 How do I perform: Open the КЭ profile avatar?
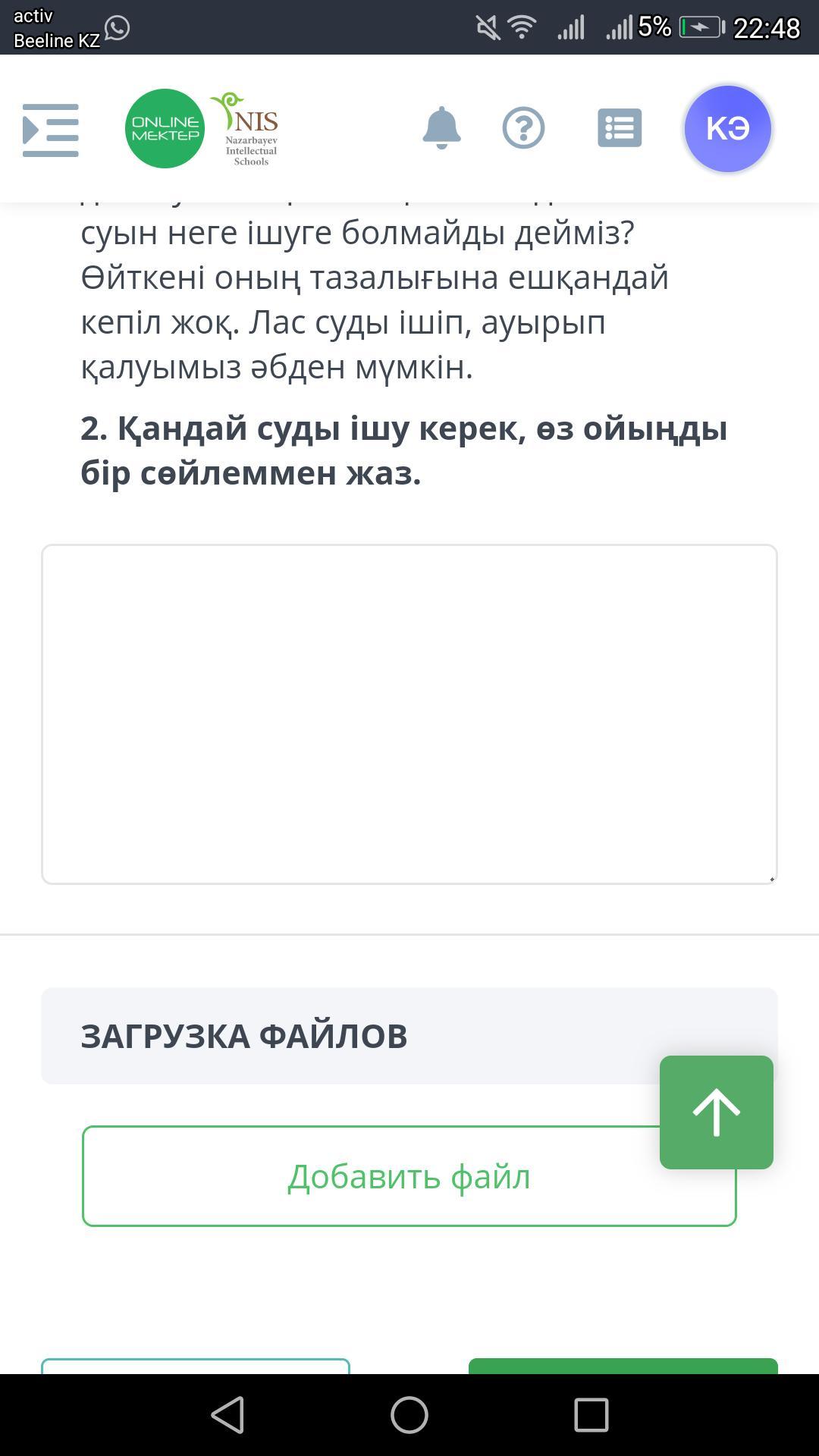coord(727,128)
